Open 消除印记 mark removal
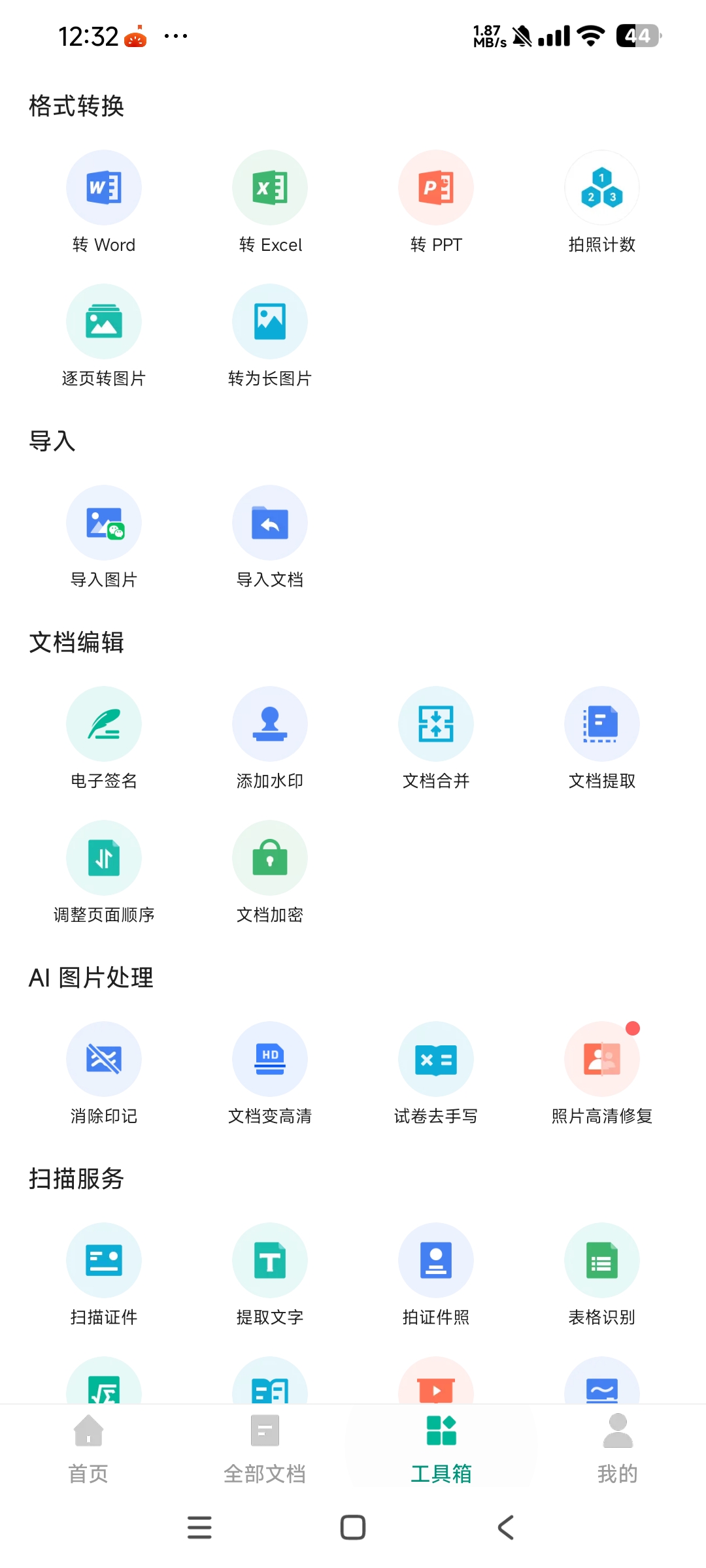The height and width of the screenshot is (1568, 706). pos(104,1060)
